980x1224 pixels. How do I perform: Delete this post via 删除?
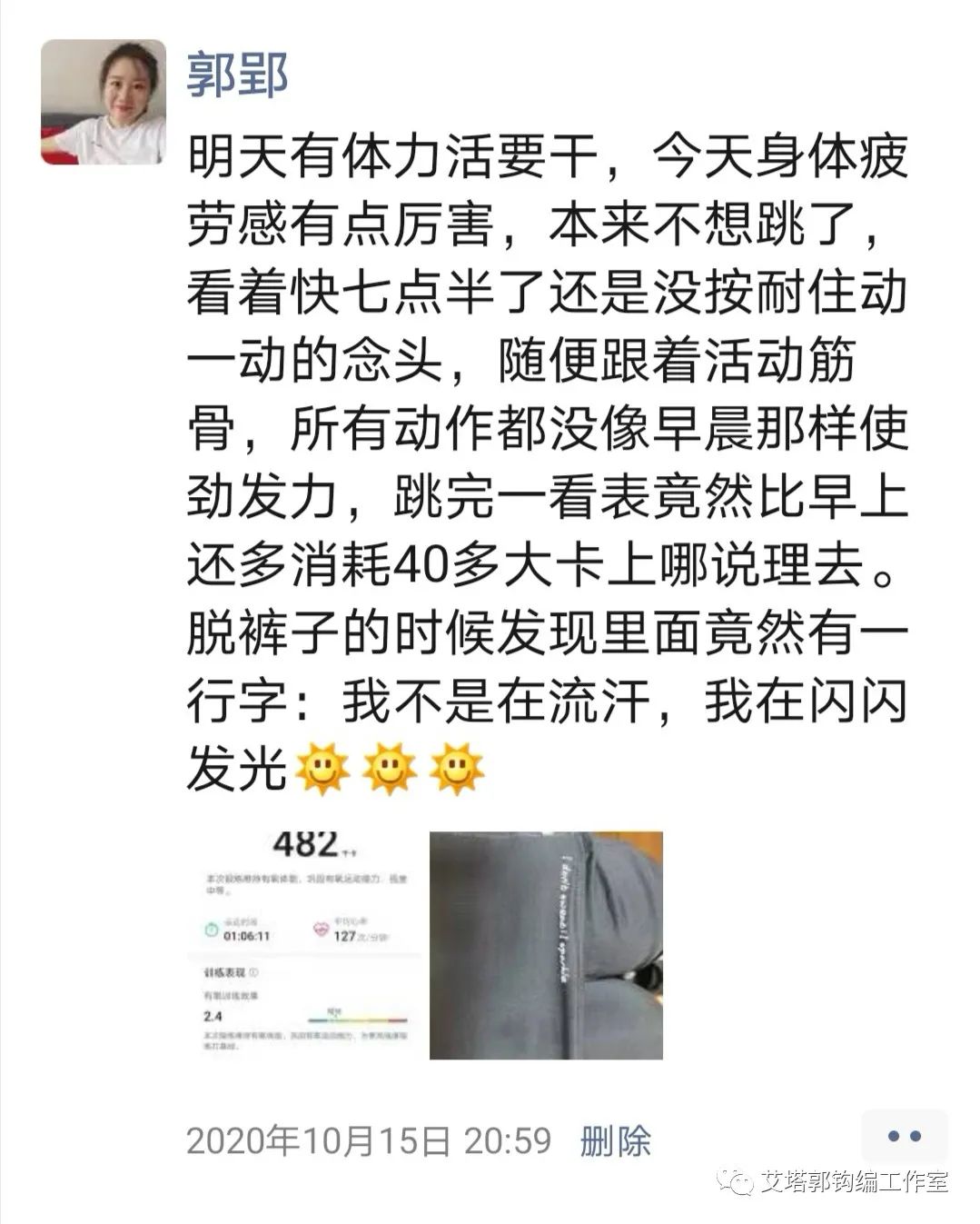[x=616, y=1140]
